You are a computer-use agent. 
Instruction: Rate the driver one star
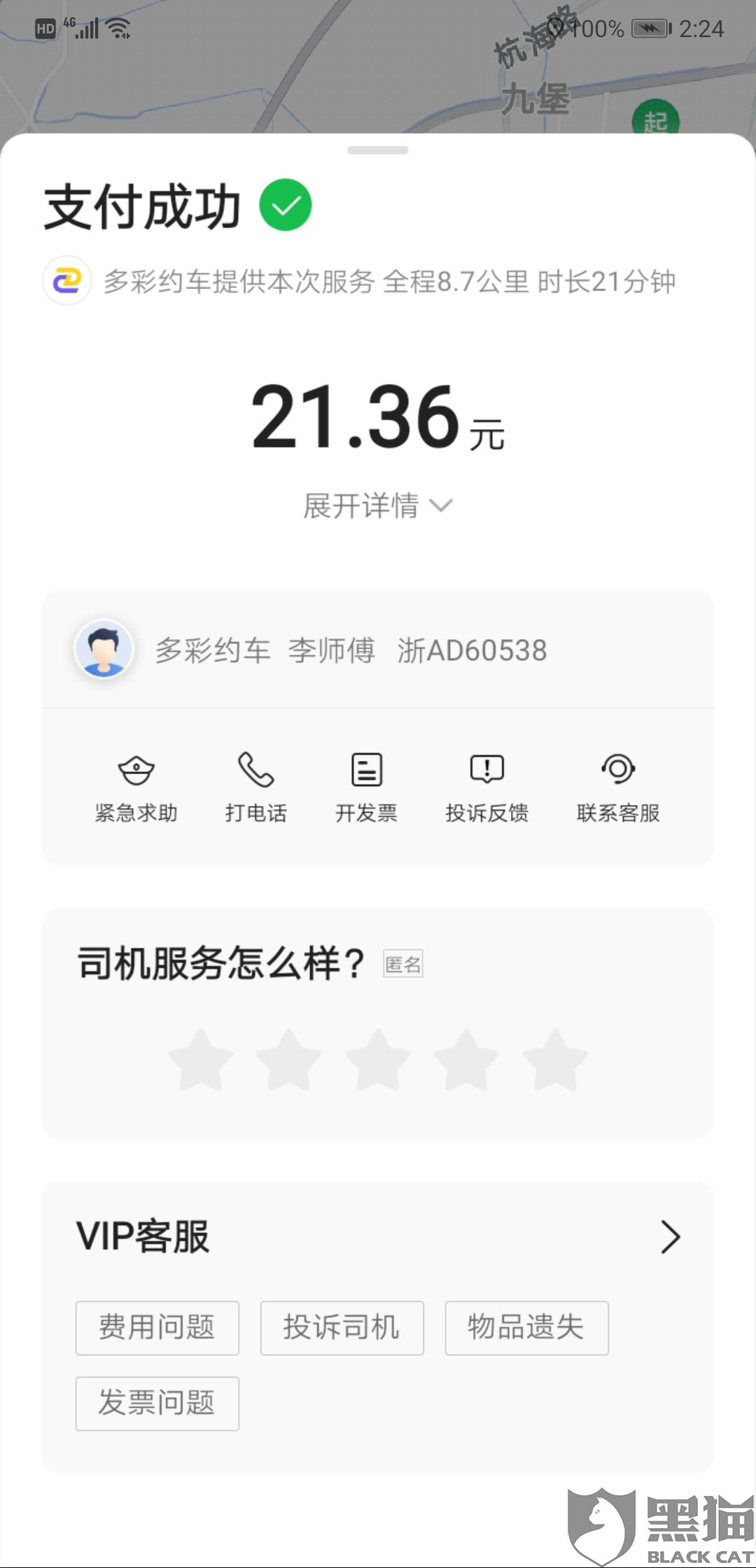tap(201, 1059)
